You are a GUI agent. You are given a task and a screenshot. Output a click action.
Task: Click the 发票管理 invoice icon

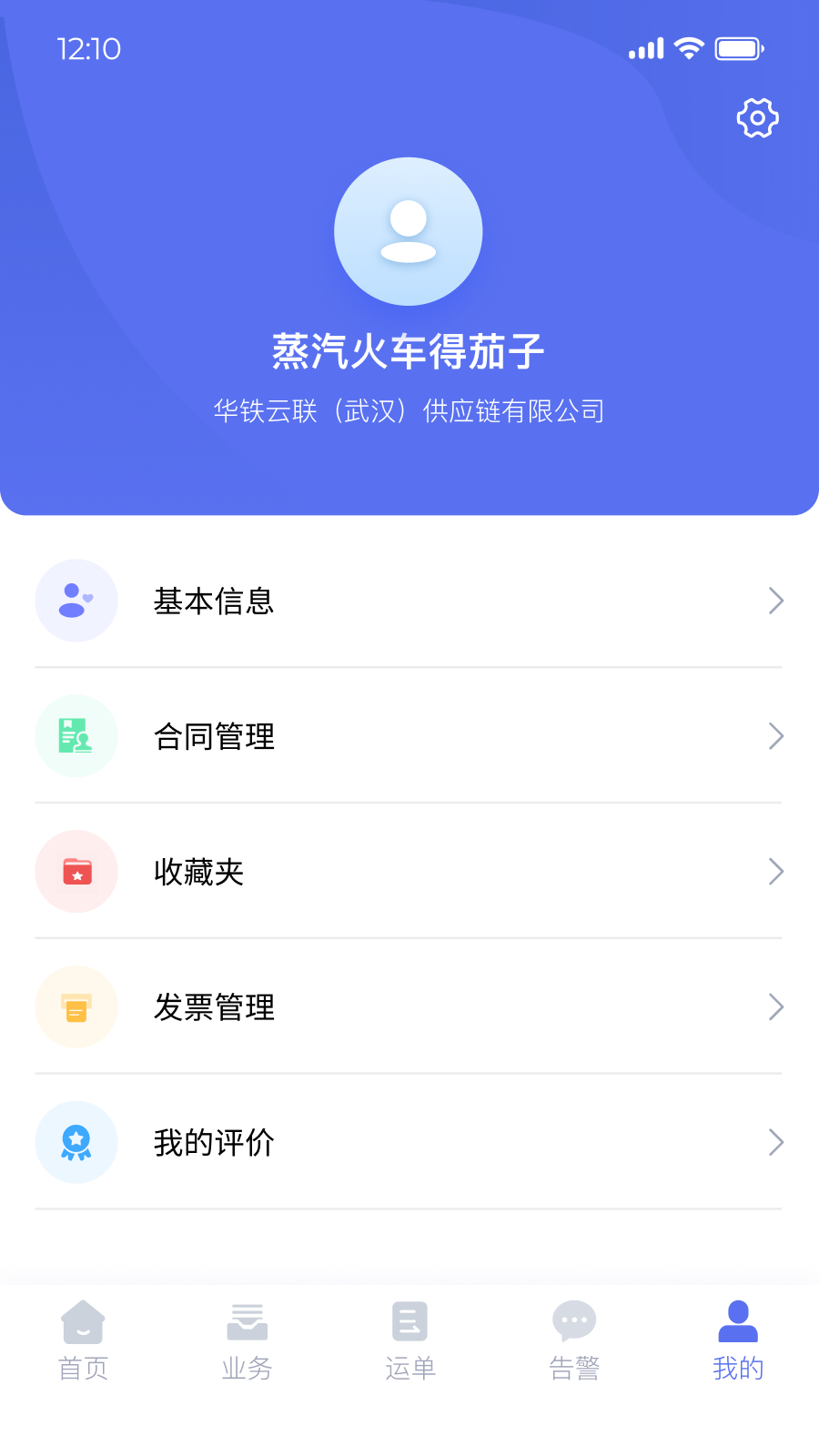point(76,1006)
